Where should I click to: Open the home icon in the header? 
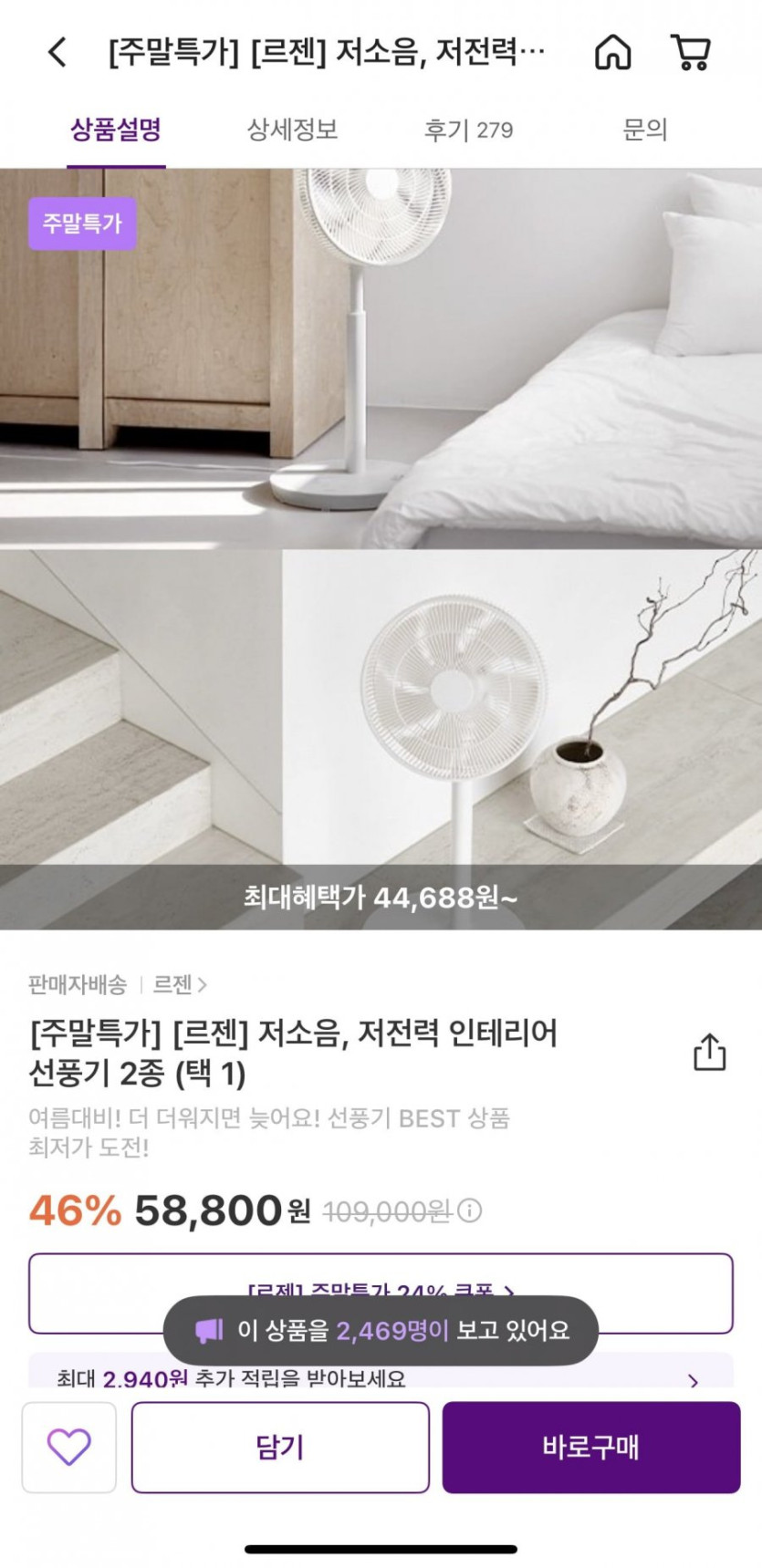[613, 52]
